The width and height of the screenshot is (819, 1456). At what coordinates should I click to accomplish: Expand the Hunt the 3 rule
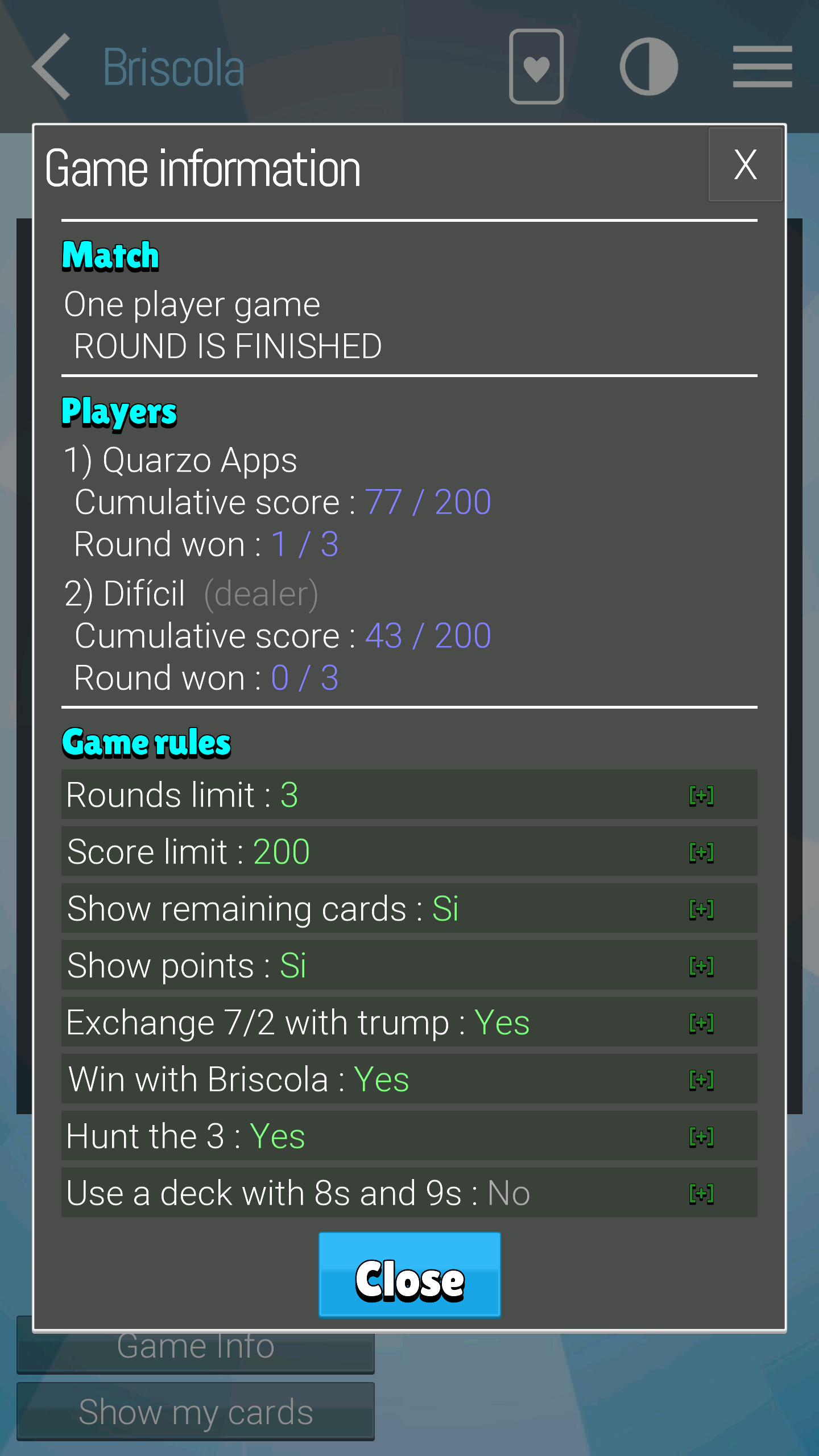701,1136
